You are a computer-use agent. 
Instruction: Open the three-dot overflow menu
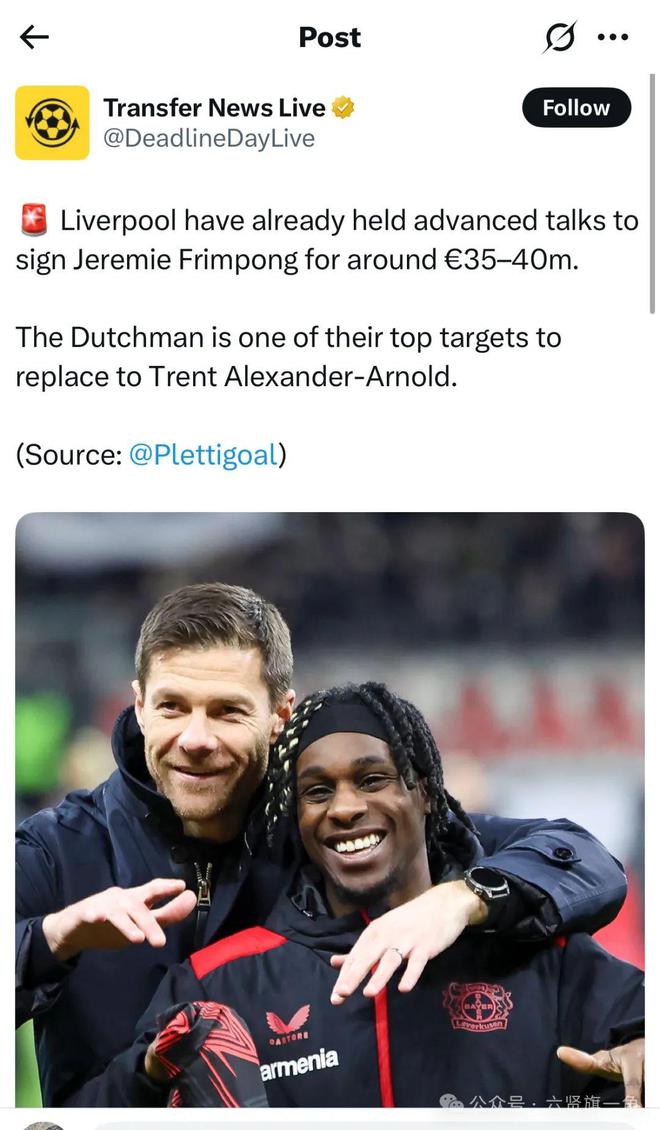pos(612,38)
